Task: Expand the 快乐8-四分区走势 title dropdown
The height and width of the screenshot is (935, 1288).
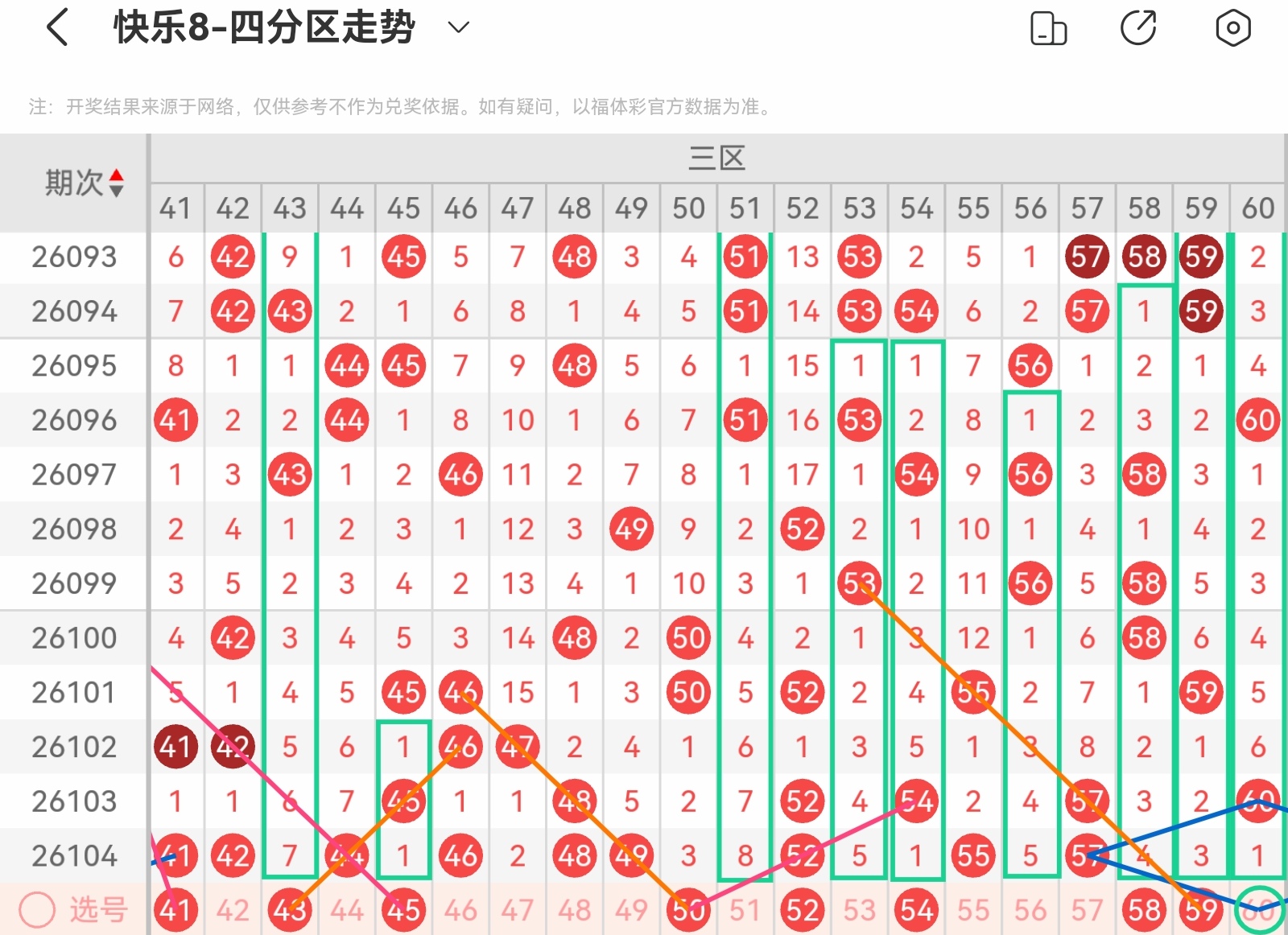Action: point(458,28)
